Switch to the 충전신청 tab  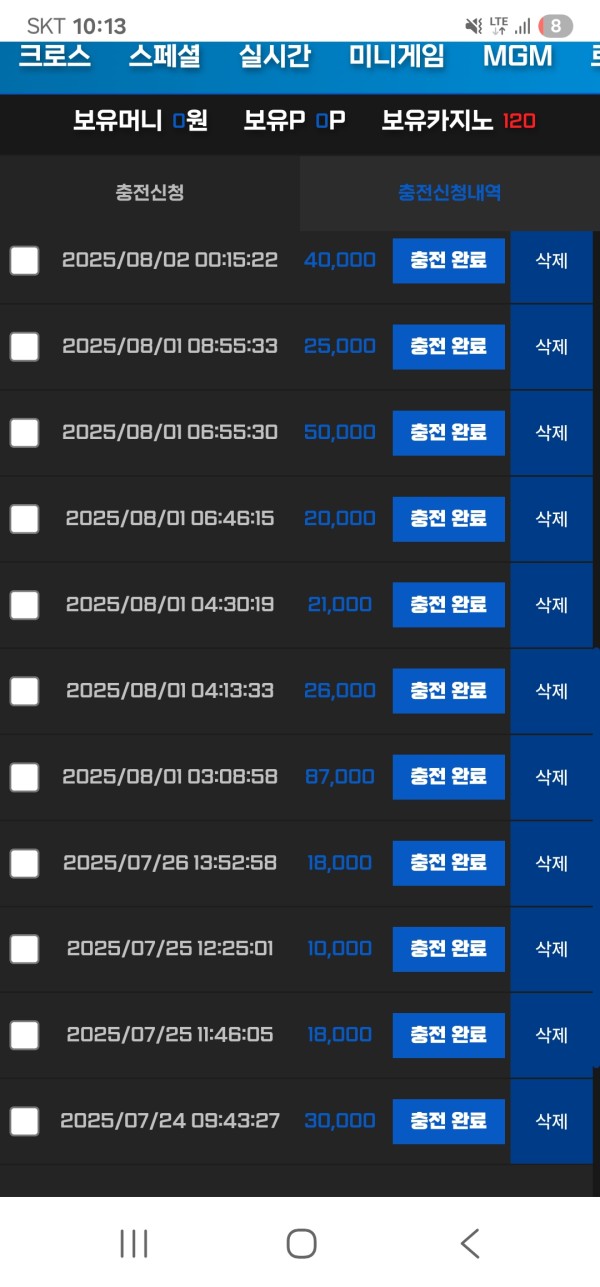(150, 193)
